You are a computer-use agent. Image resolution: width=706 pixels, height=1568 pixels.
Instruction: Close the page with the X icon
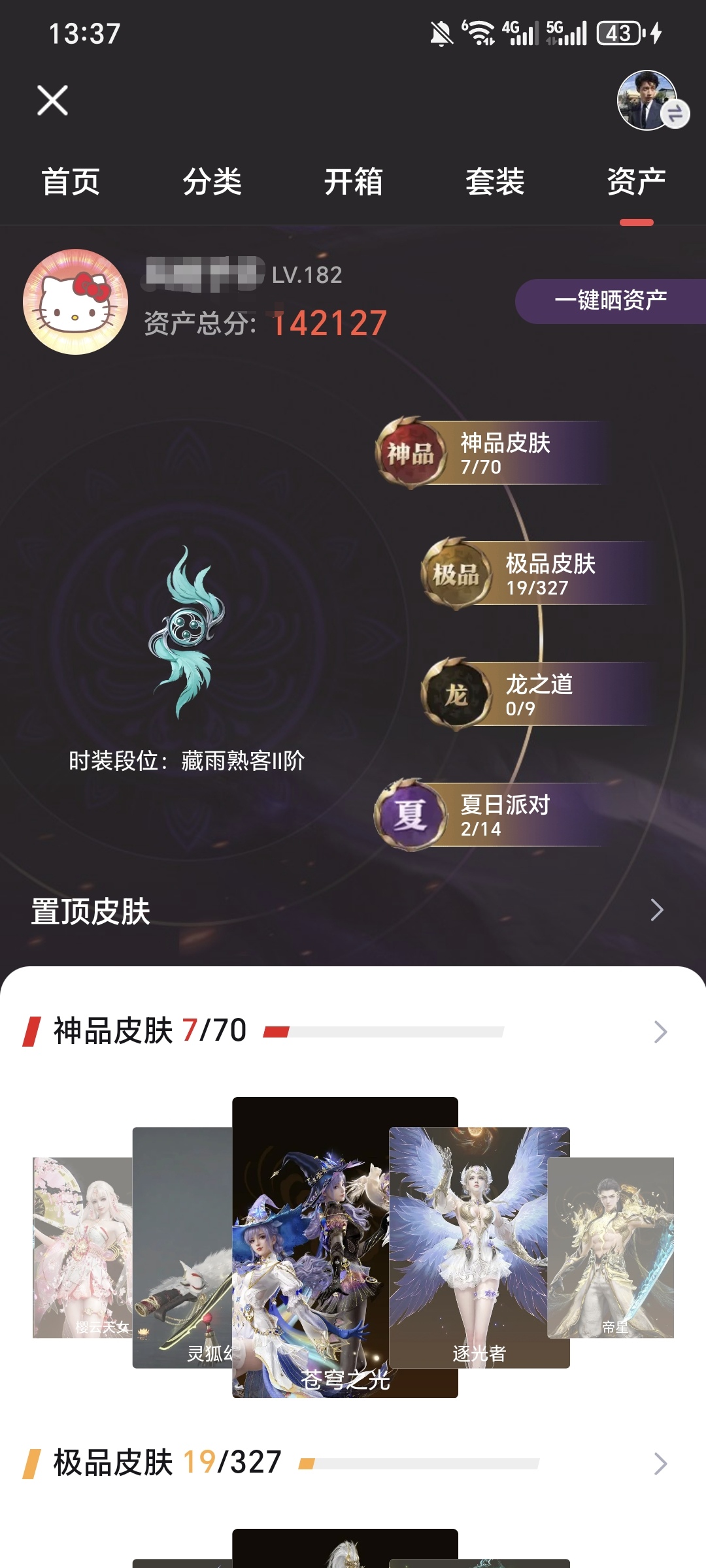[x=52, y=100]
